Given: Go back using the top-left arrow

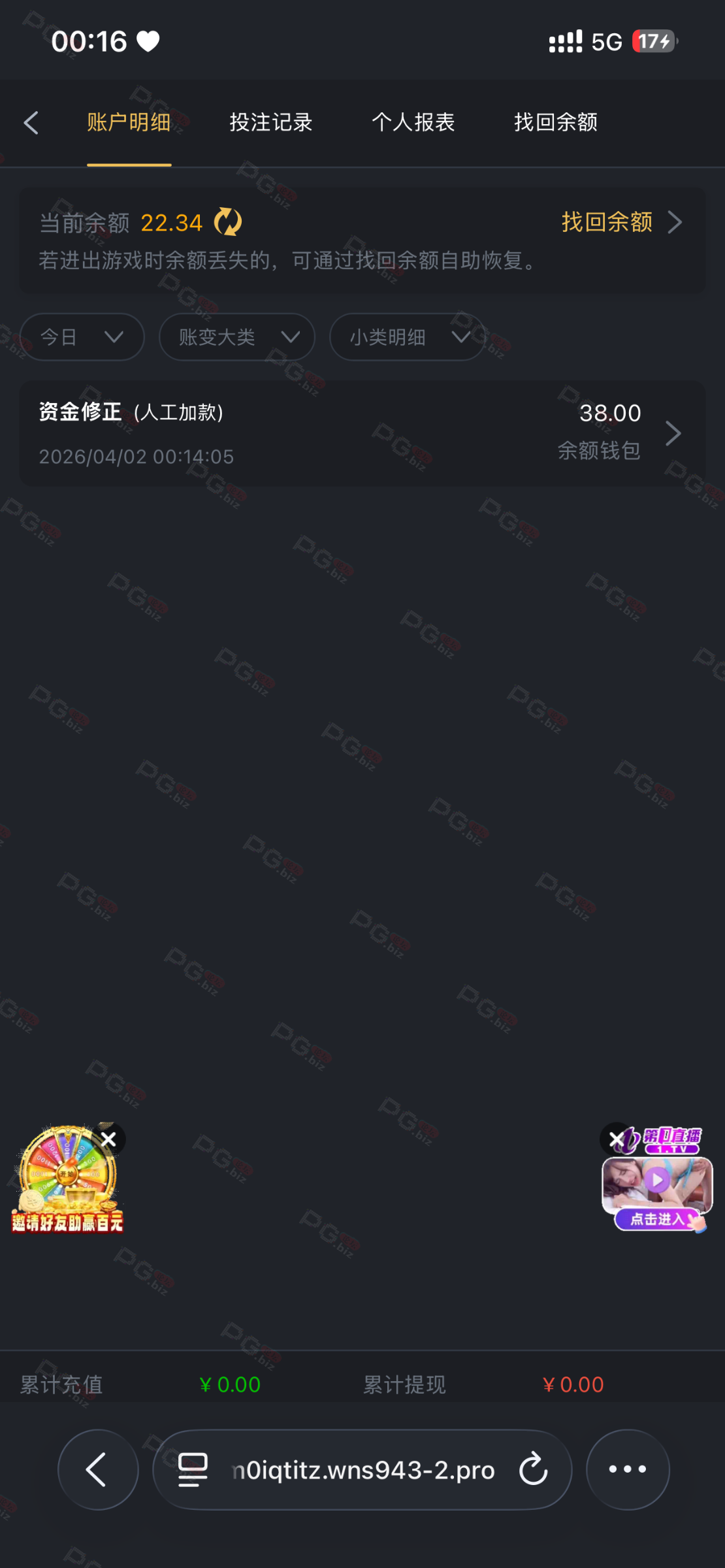Looking at the screenshot, I should [x=31, y=123].
